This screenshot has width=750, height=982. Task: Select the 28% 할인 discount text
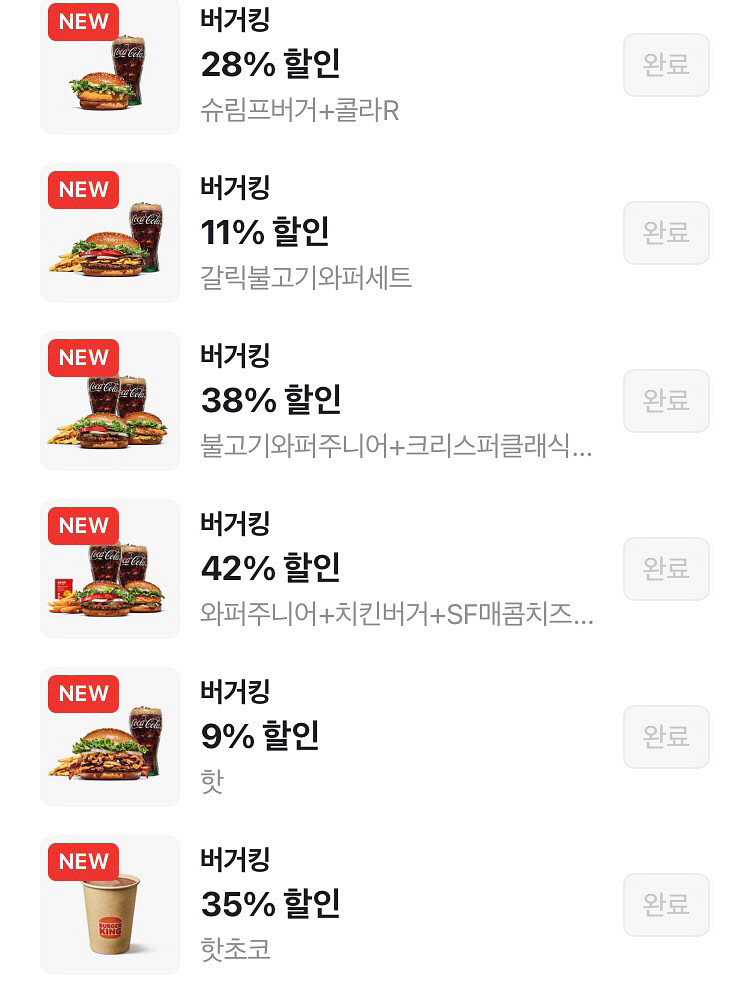[x=270, y=64]
